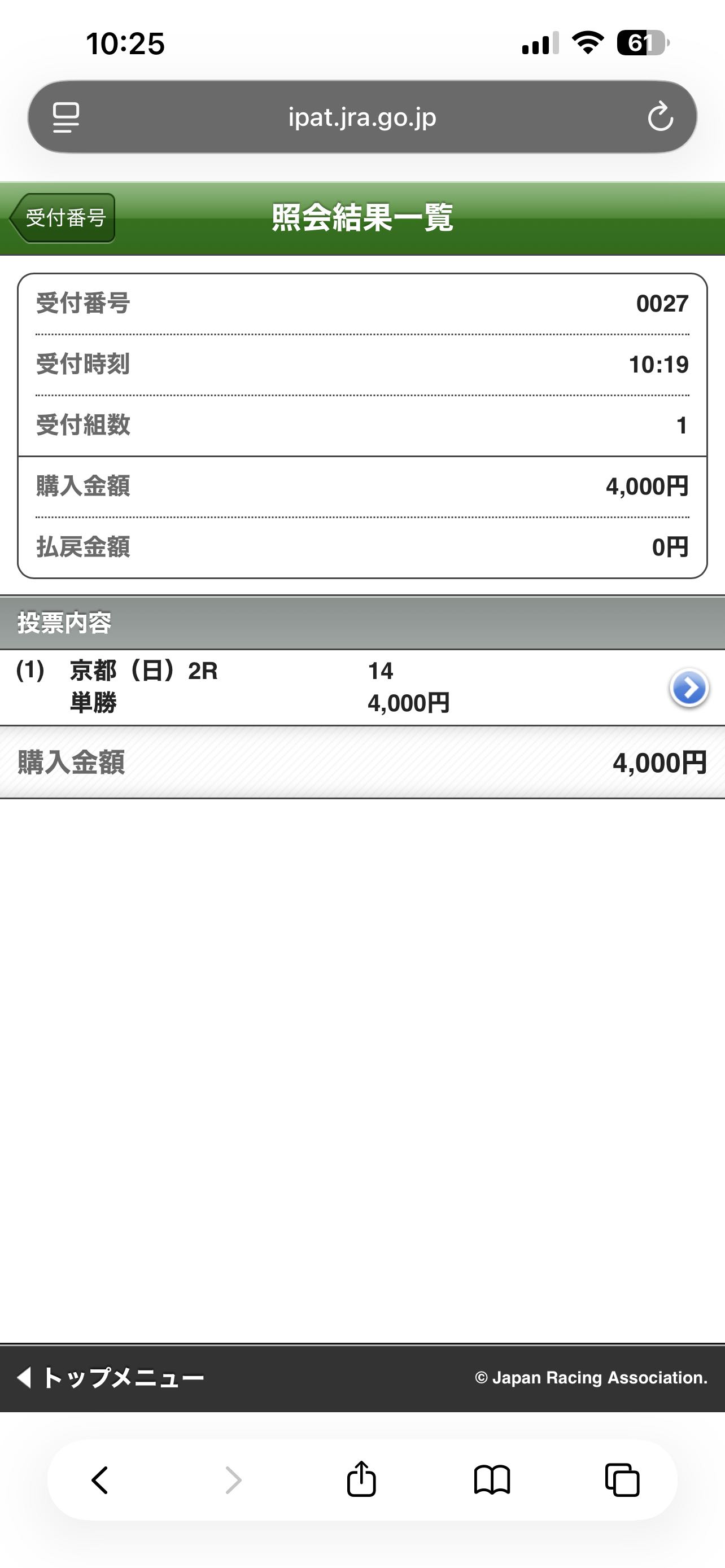This screenshot has height=1568, width=725.
Task: Return to トップメニュー
Action: coord(111,1377)
